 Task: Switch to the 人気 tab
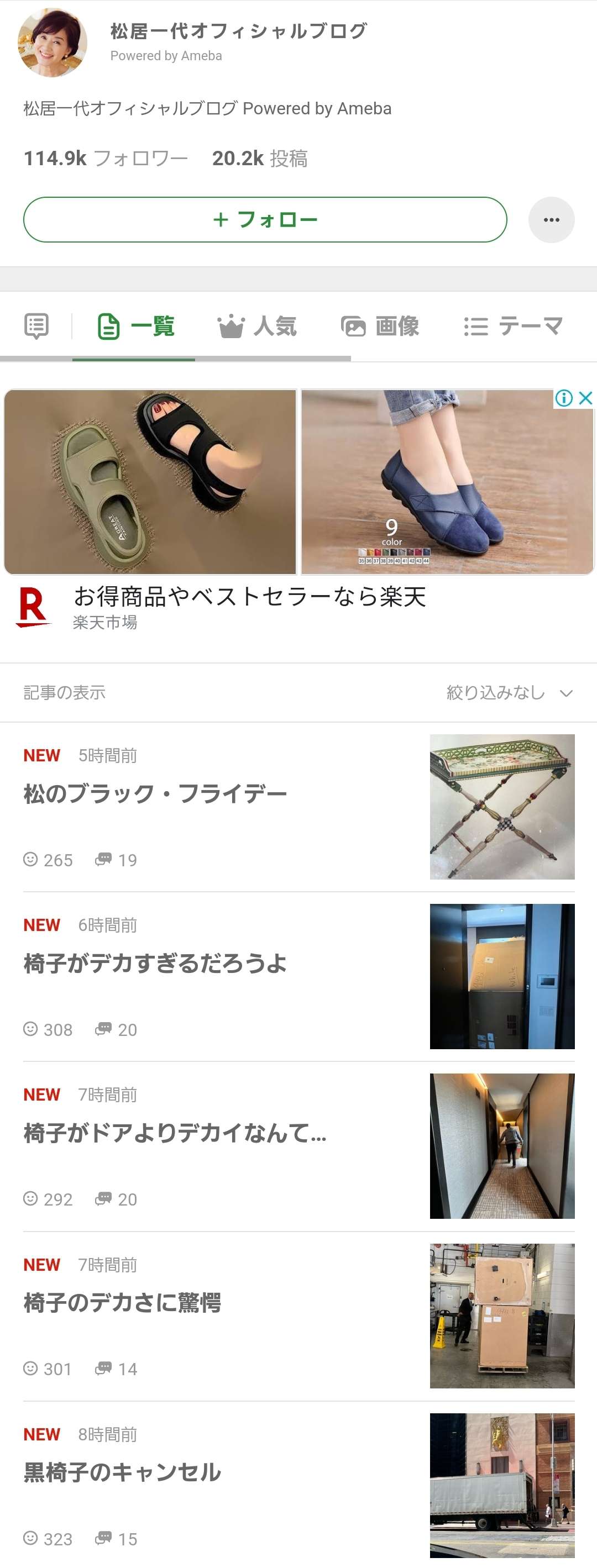coord(257,327)
